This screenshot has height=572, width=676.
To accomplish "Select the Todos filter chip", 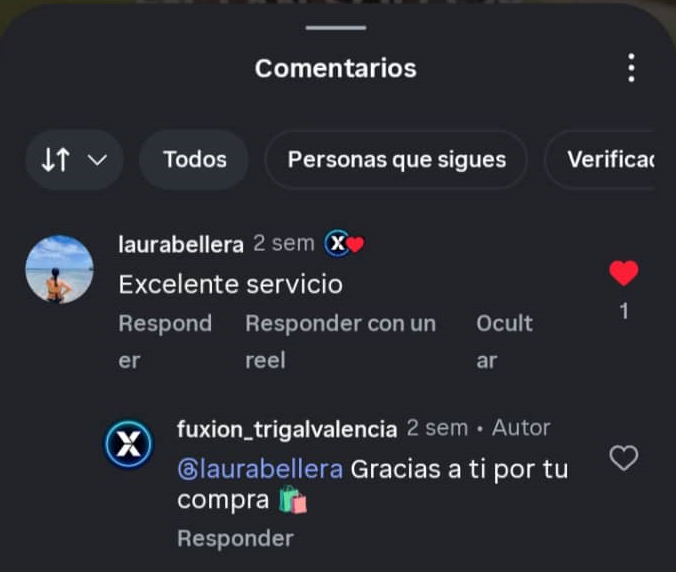I will click(194, 160).
